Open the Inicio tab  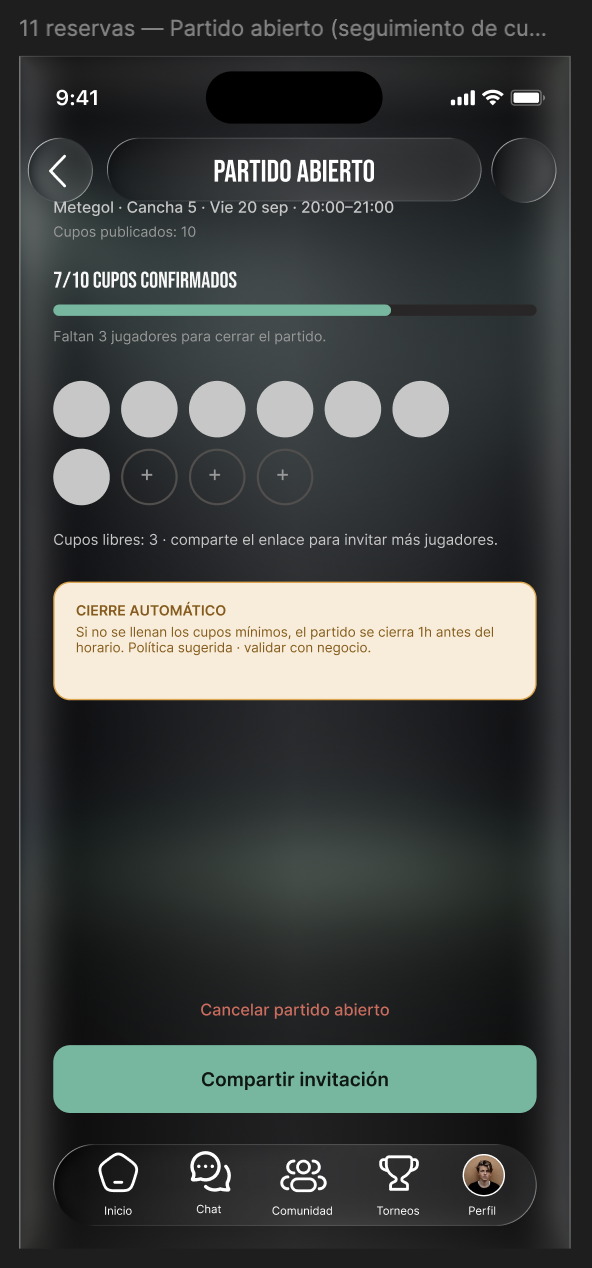[x=118, y=1185]
